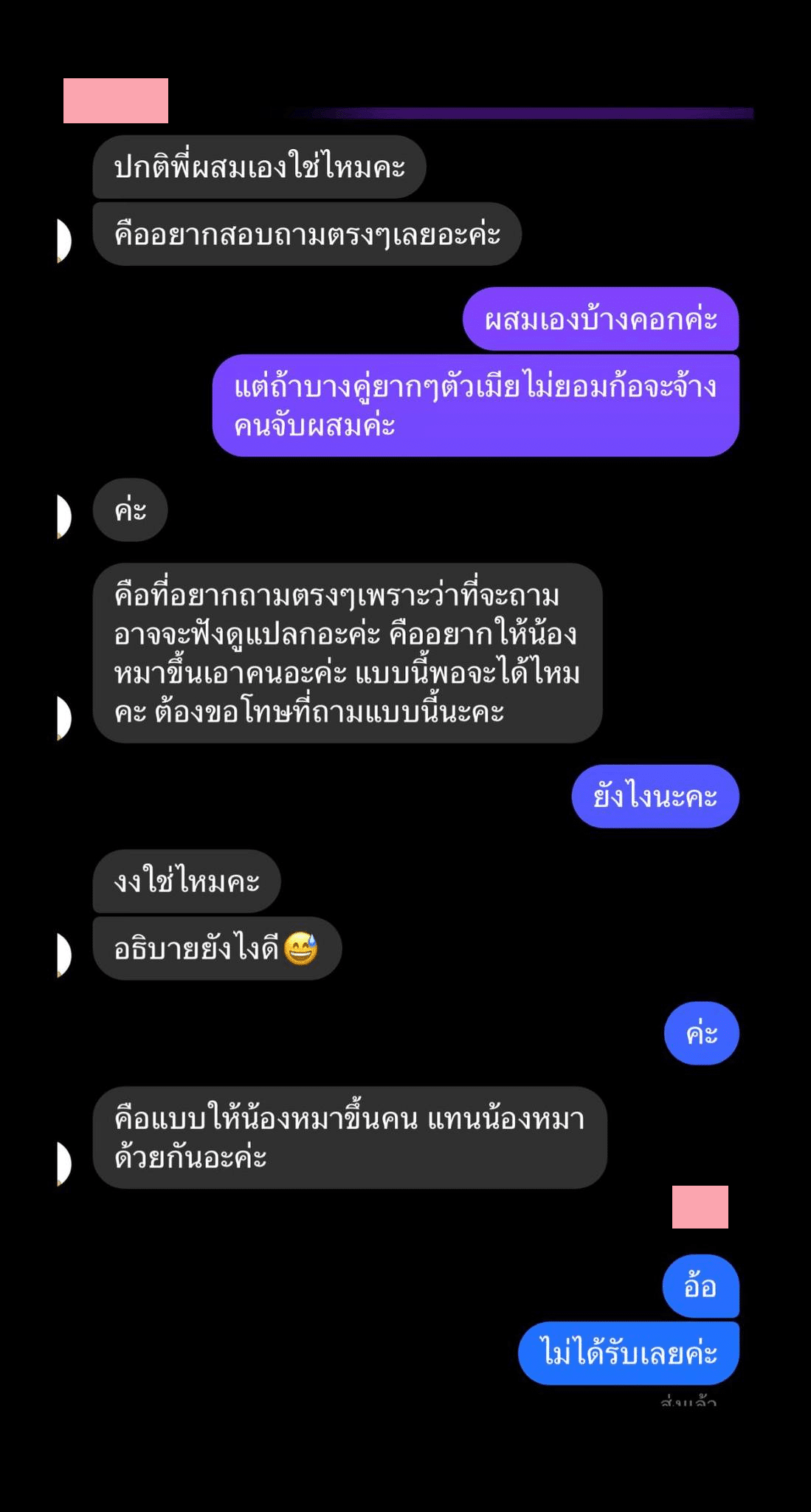Select the "งงใช่ไหมคะ" gray bubble
The width and height of the screenshot is (811, 1512).
(x=184, y=882)
